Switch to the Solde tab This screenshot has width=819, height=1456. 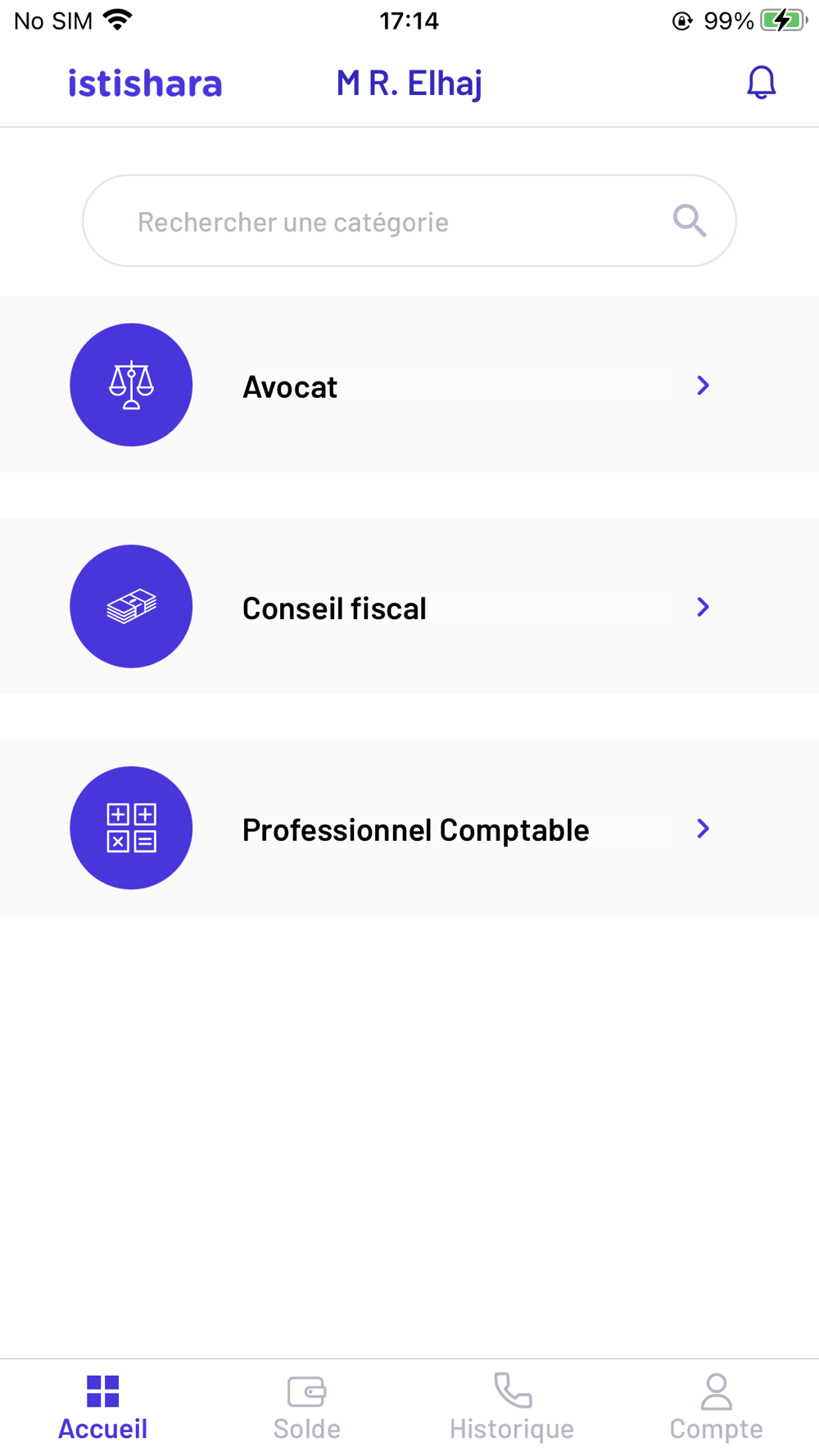(x=307, y=1408)
